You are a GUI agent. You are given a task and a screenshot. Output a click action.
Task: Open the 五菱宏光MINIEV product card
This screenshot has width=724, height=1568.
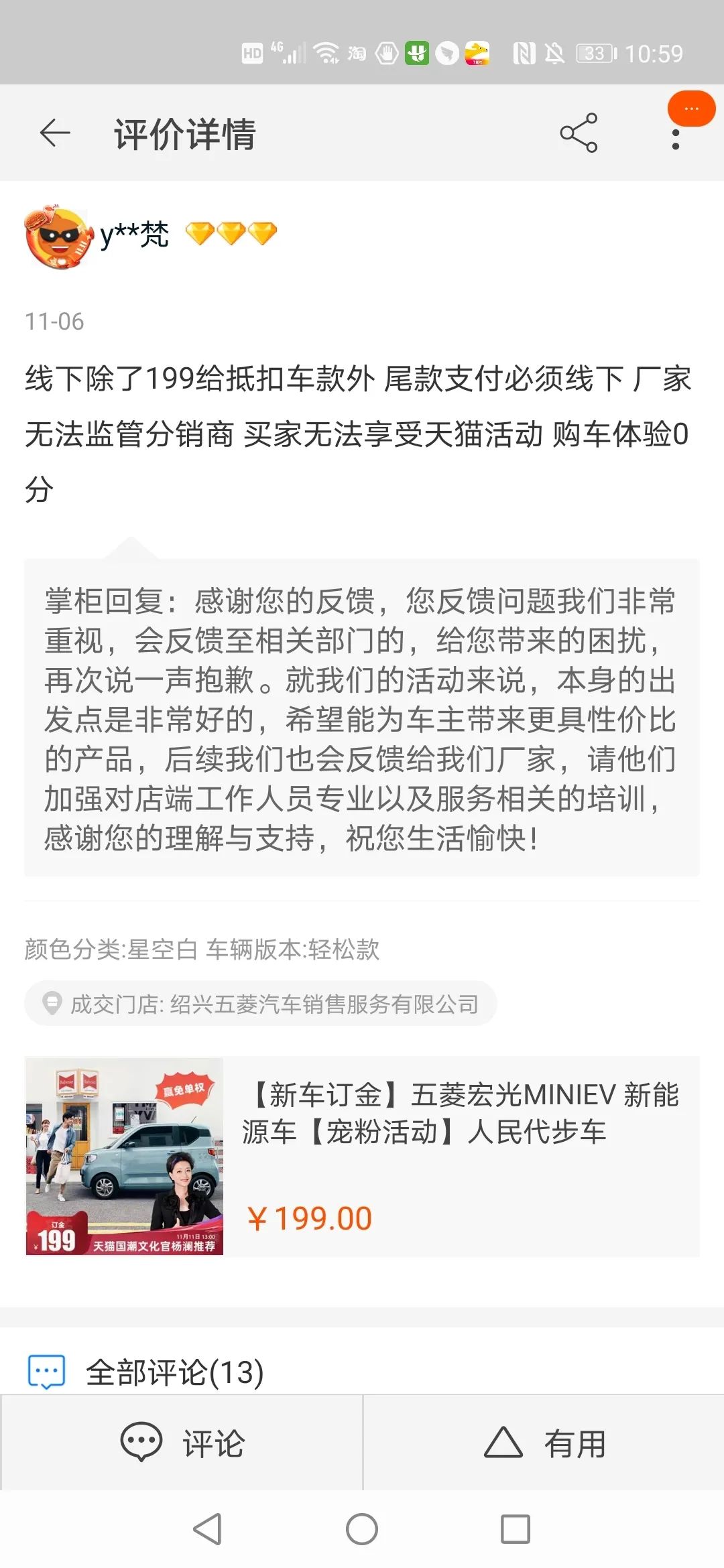click(x=362, y=1156)
